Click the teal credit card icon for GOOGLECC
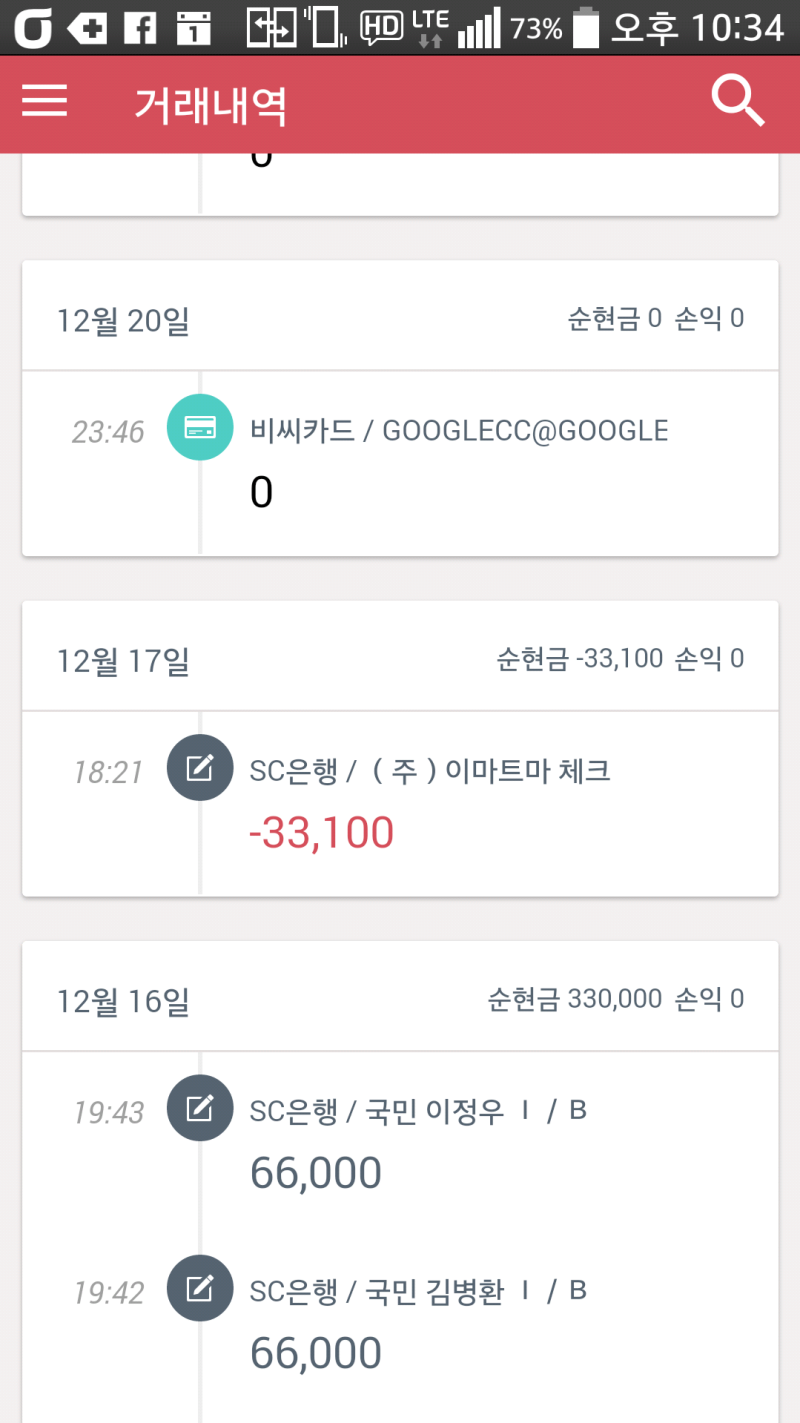 point(200,428)
